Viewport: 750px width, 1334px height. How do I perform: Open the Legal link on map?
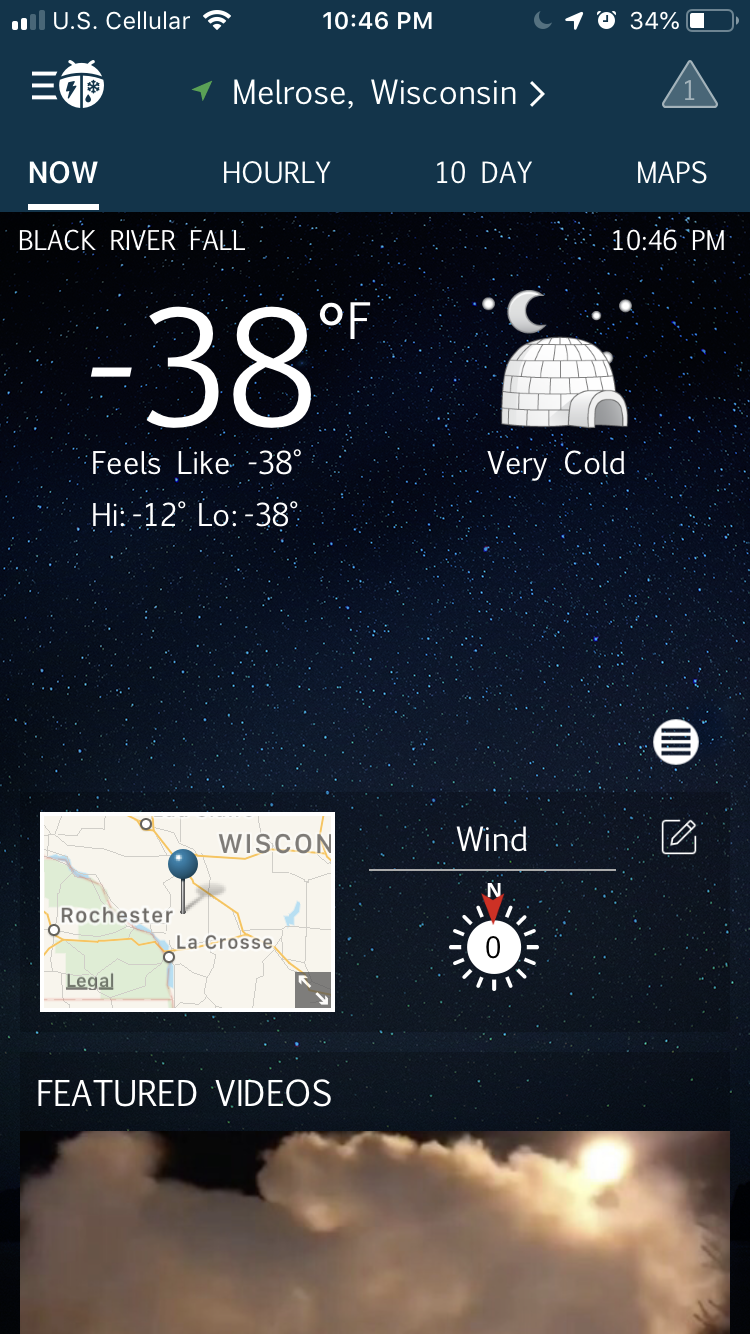[90, 981]
